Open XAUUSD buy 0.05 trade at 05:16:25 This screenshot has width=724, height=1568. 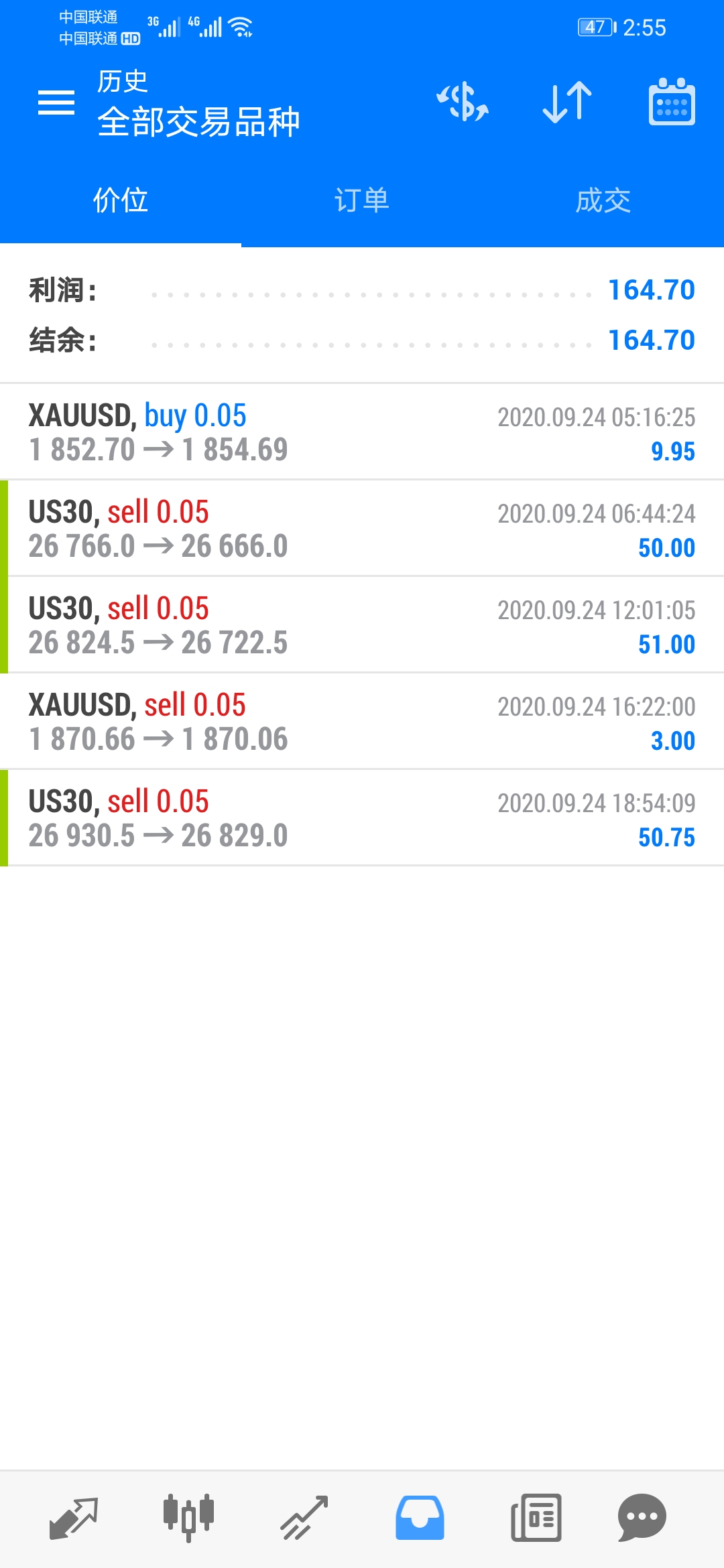coord(362,432)
